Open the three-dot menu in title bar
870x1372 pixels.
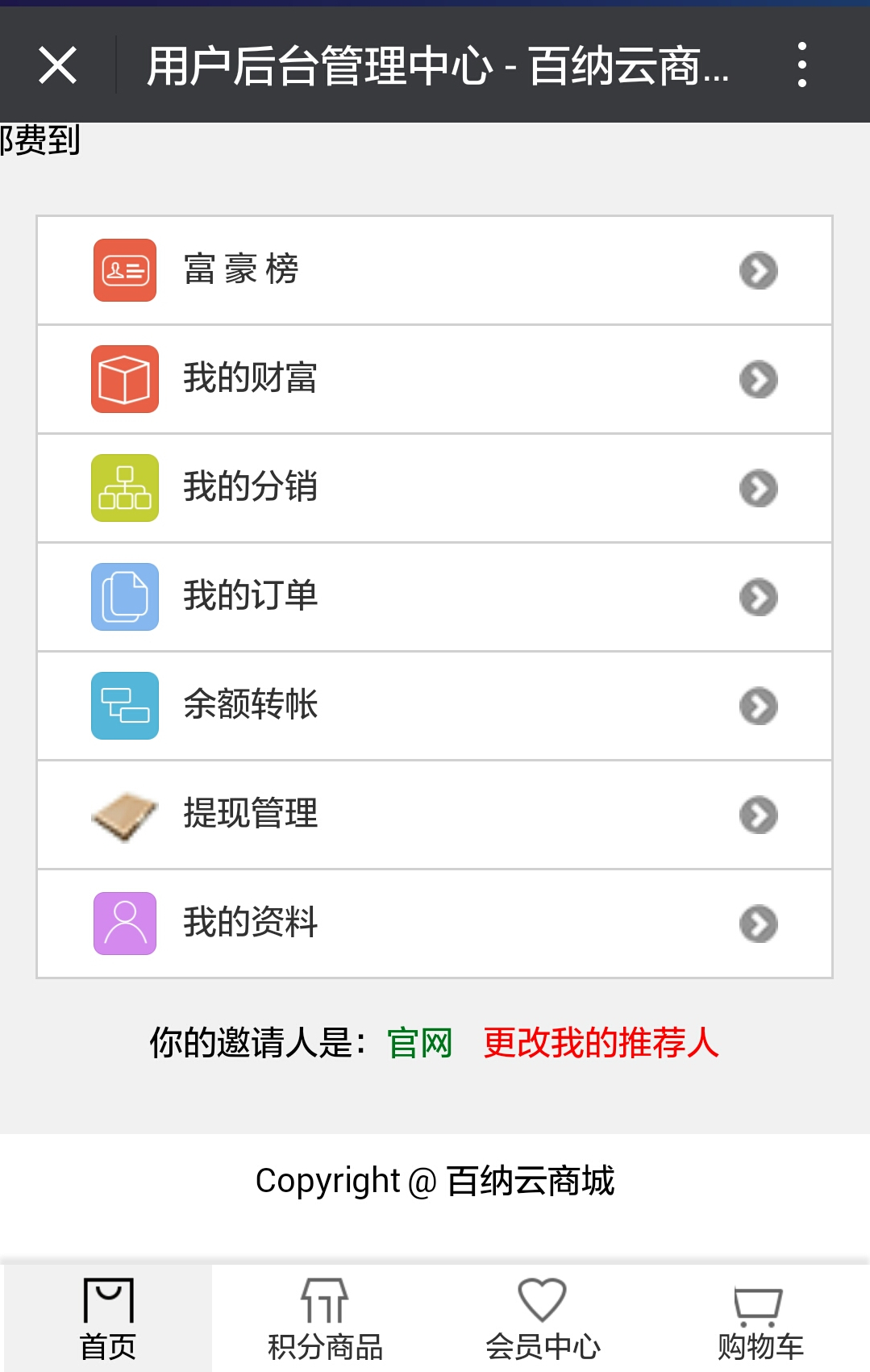tap(801, 66)
